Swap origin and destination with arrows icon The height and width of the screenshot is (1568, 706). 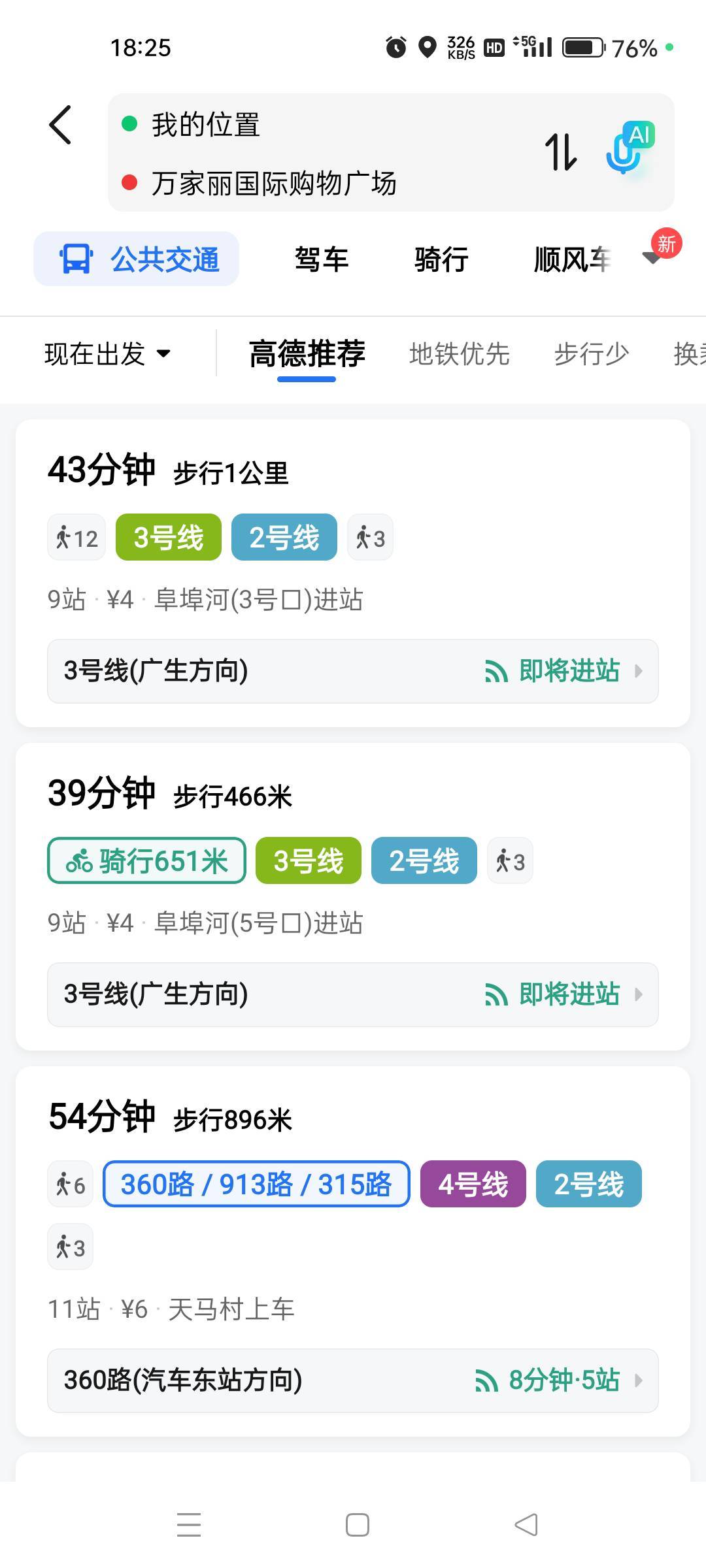click(x=561, y=152)
